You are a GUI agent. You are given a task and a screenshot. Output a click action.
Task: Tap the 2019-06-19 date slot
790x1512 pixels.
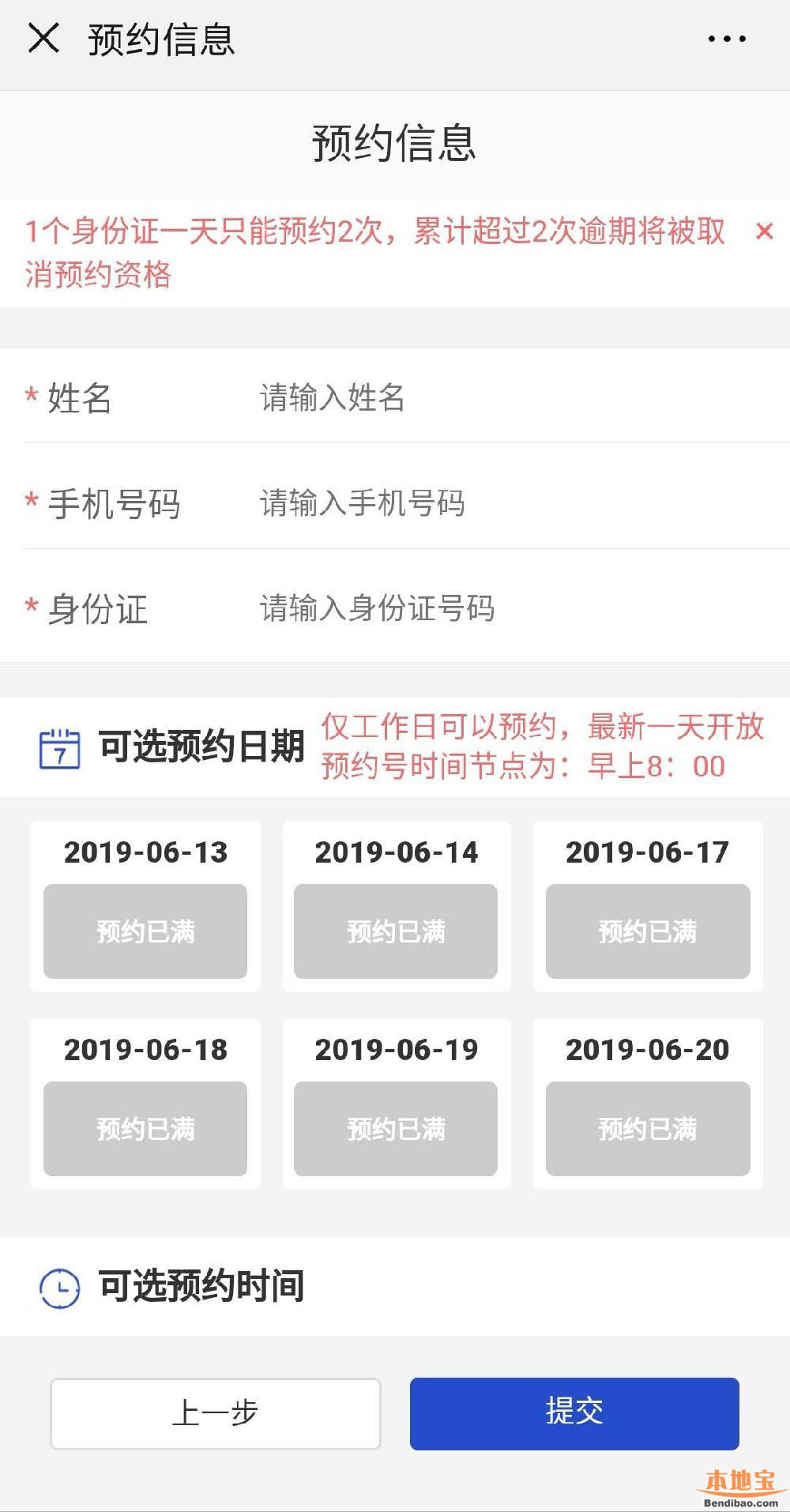397,1104
